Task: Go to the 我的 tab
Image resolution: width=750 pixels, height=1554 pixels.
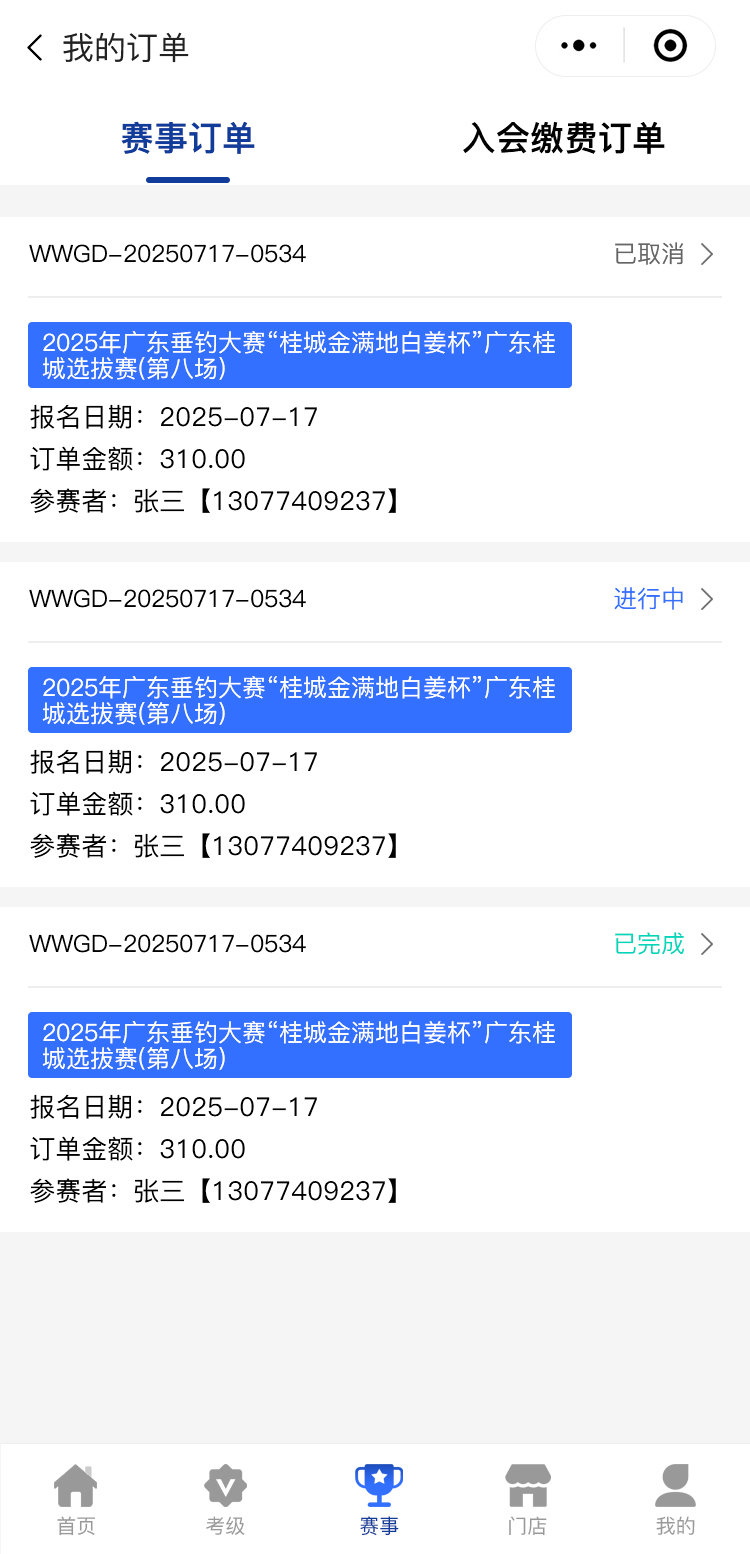Action: [675, 1499]
